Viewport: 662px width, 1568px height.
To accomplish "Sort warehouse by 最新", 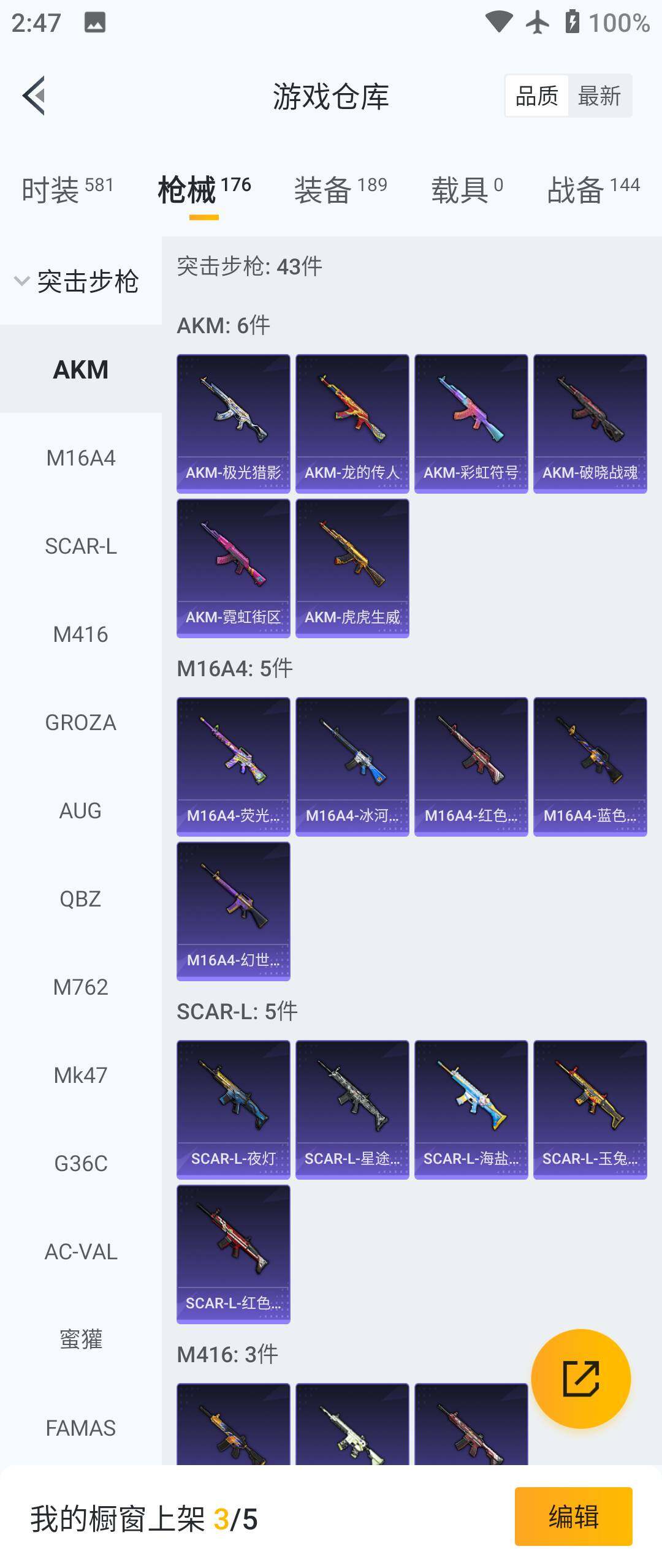I will point(599,96).
